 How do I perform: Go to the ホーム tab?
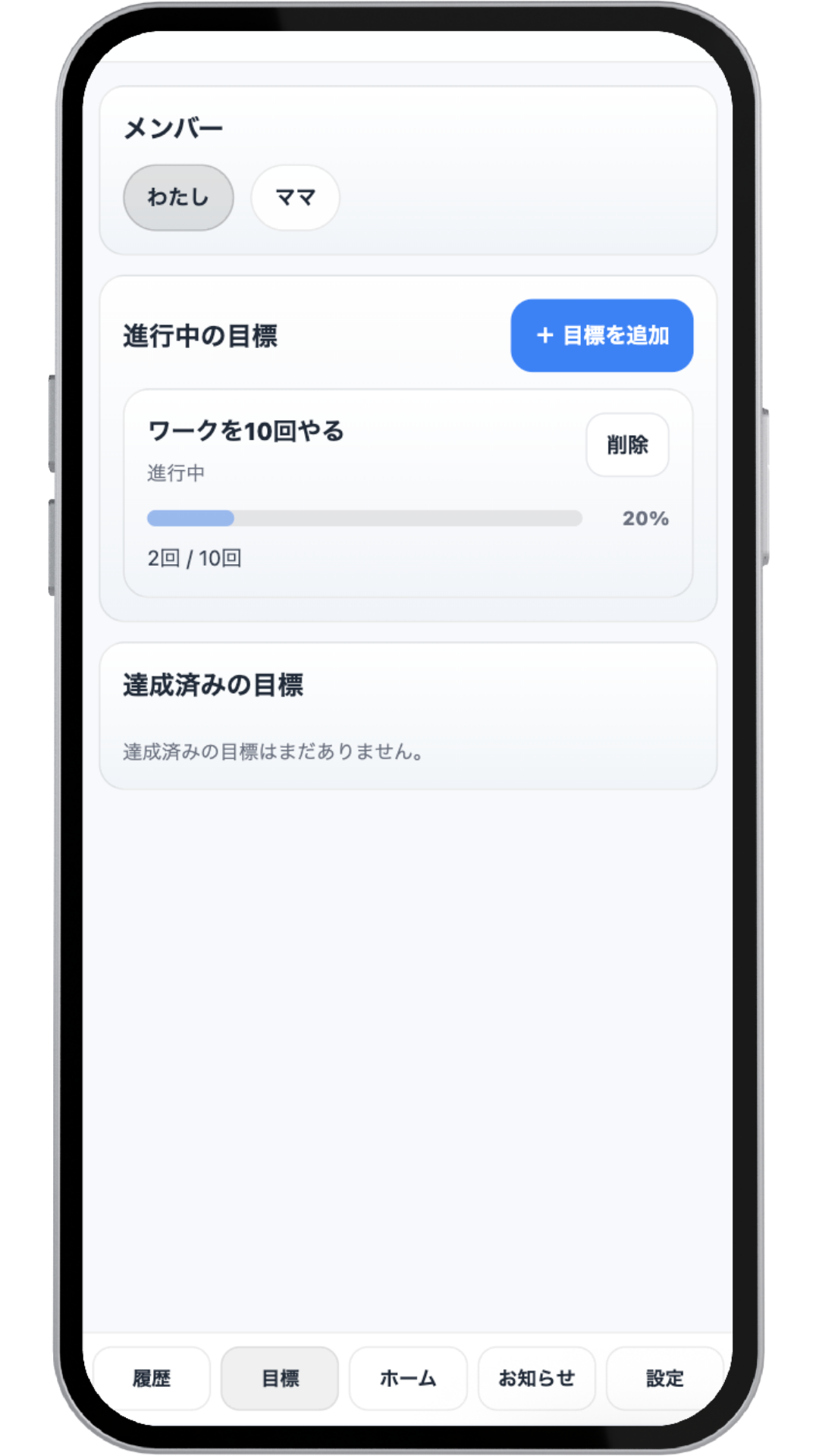click(x=408, y=1378)
